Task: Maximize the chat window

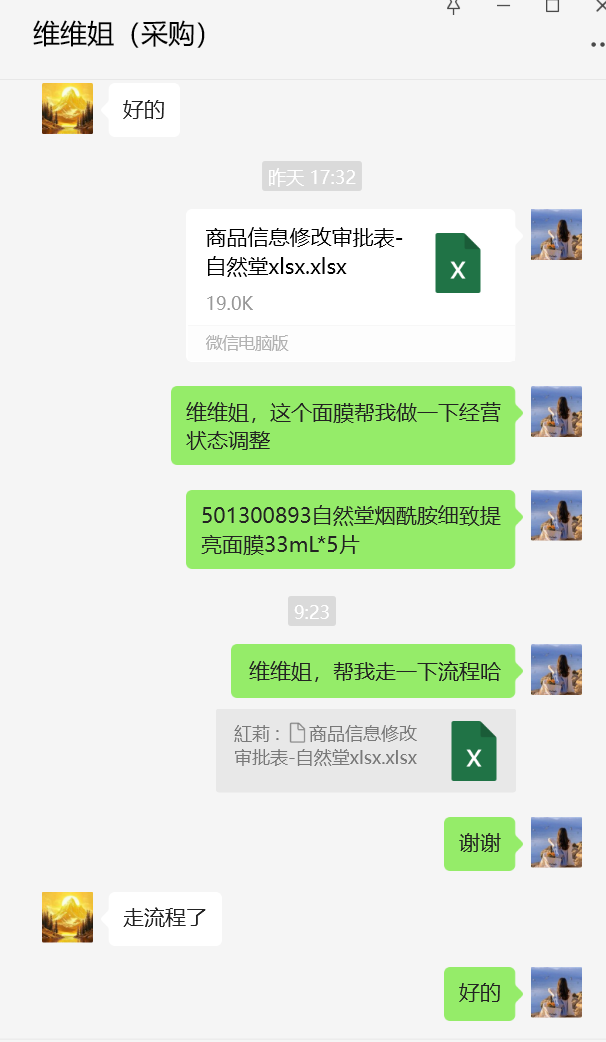Action: point(552,7)
